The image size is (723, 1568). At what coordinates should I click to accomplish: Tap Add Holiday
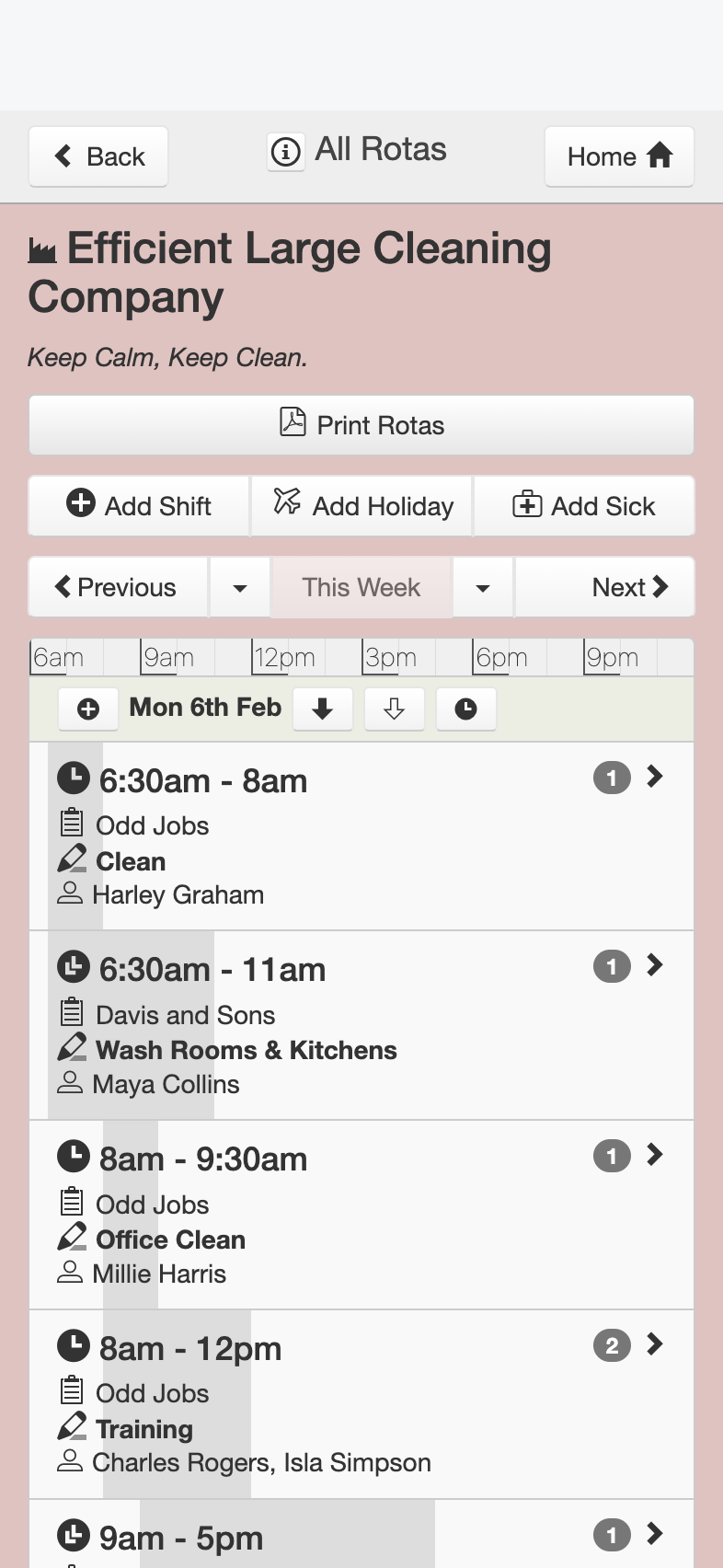click(x=361, y=505)
